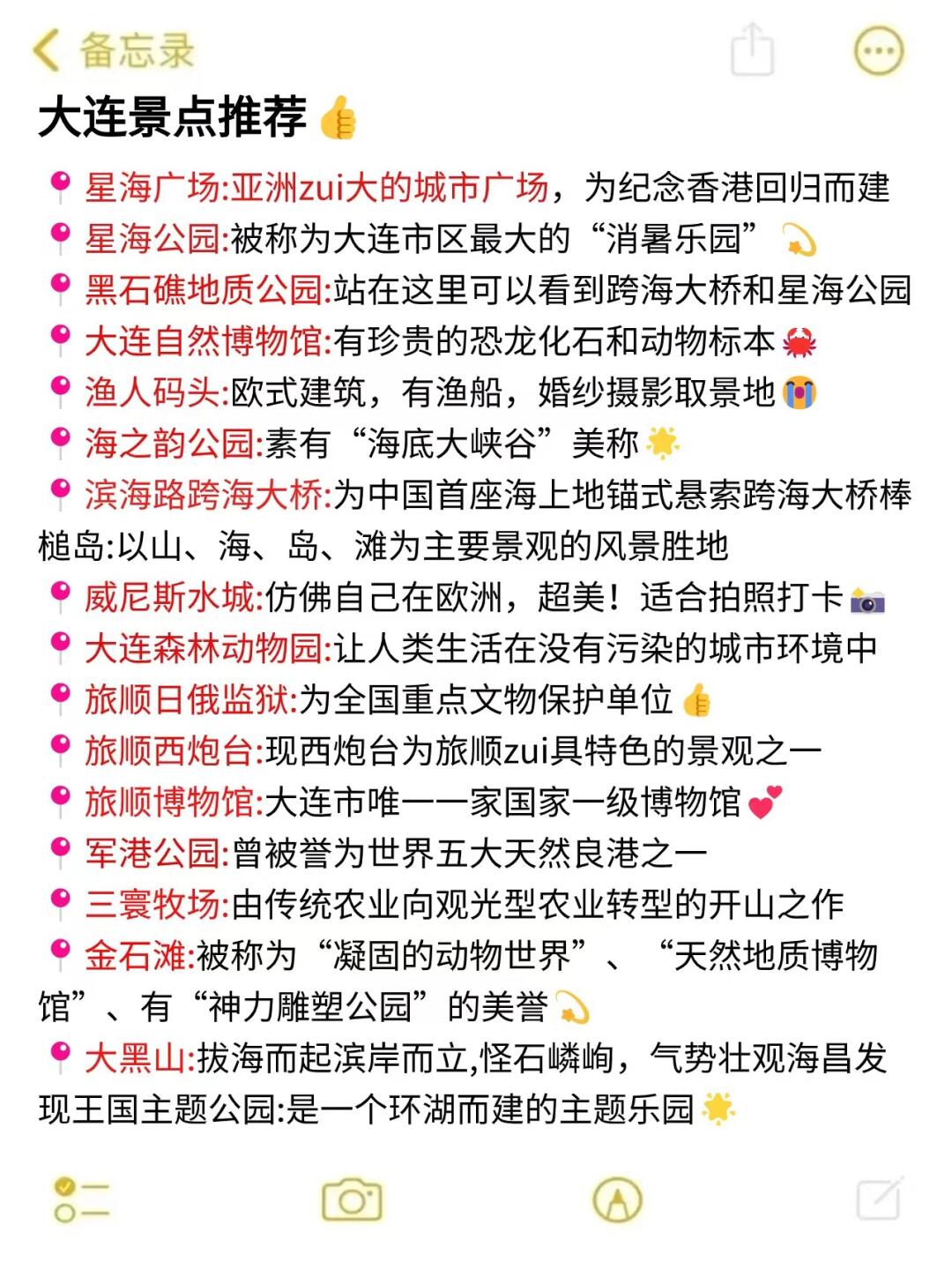
Task: Open the markup pen tool
Action: tap(618, 1199)
